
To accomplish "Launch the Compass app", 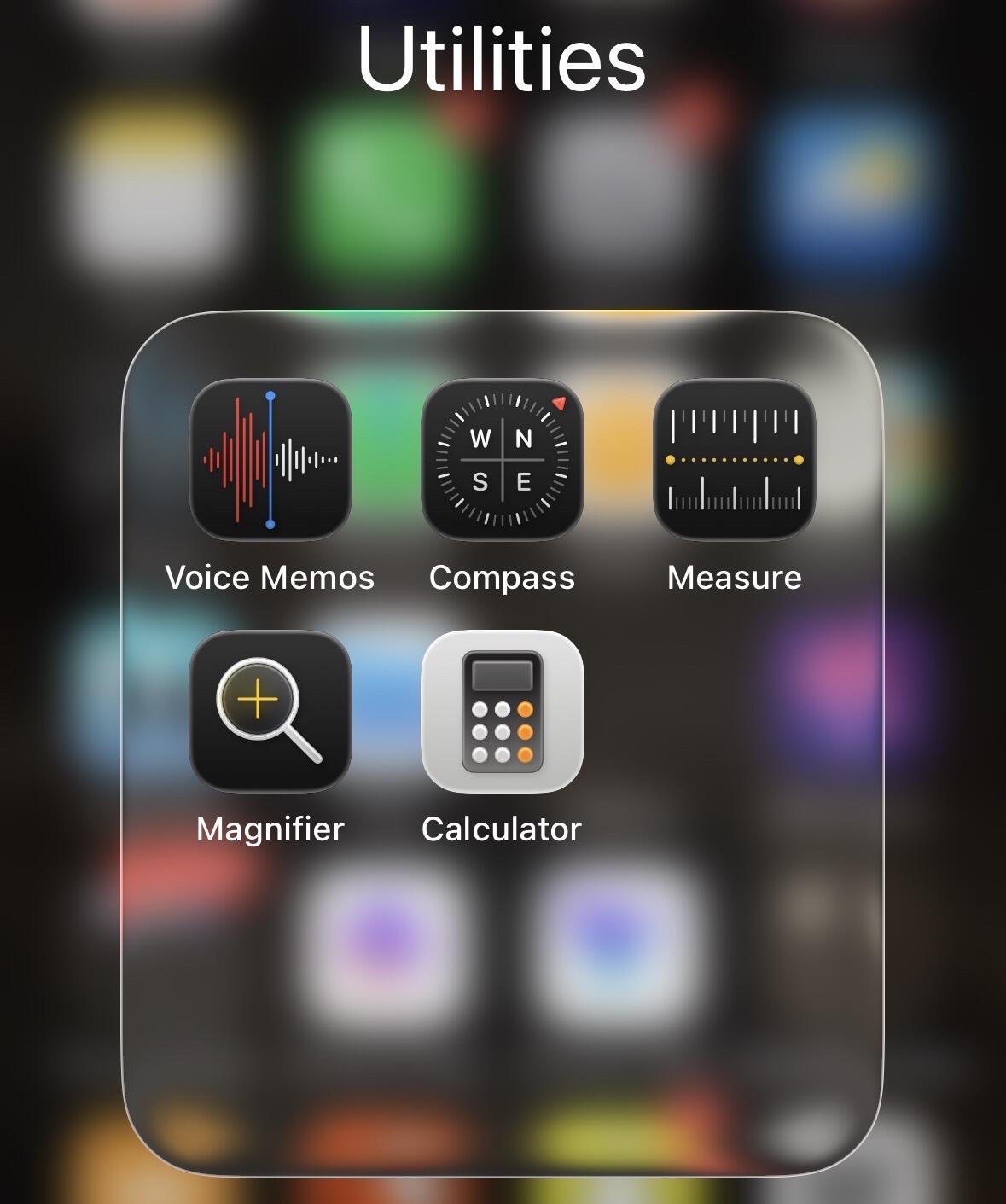I will click(502, 460).
